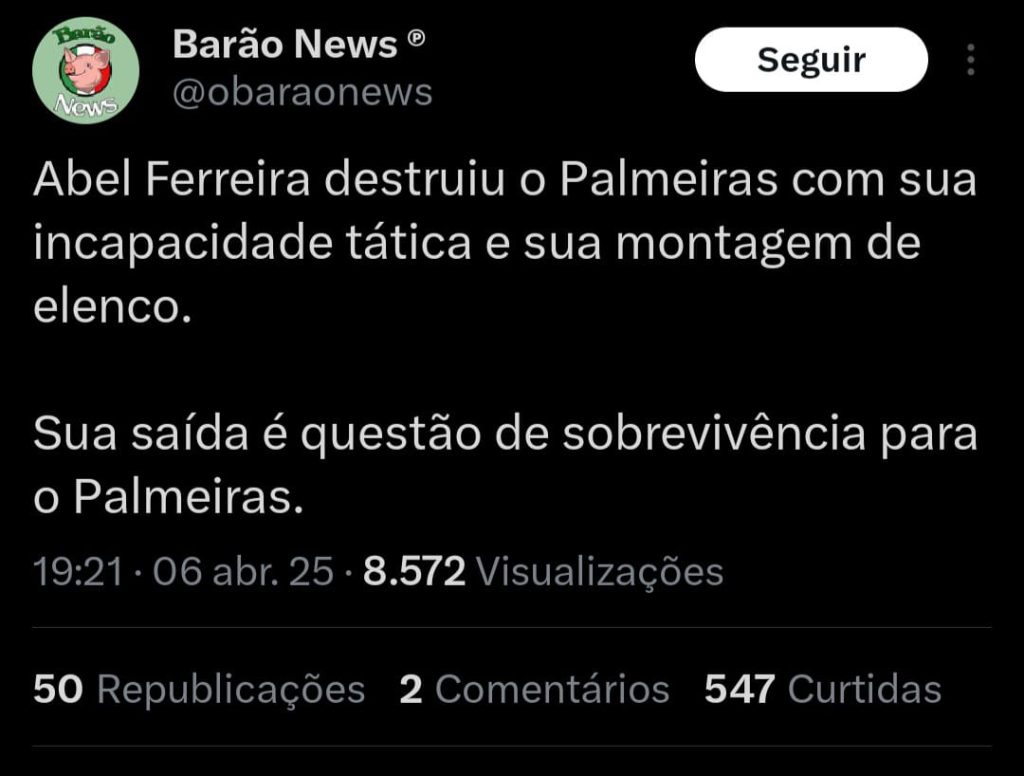View the 50 Republicações list
Image resolution: width=1024 pixels, height=776 pixels.
point(199,689)
